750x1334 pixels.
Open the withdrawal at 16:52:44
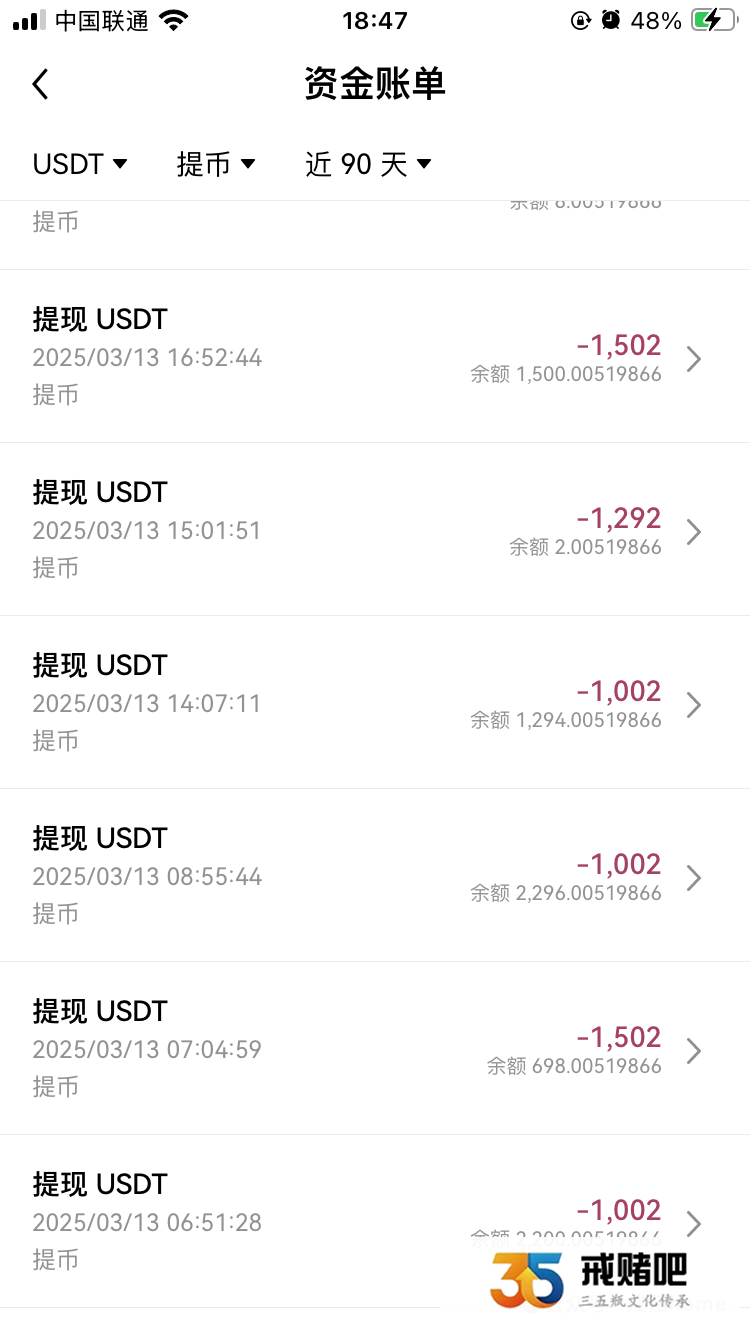375,357
